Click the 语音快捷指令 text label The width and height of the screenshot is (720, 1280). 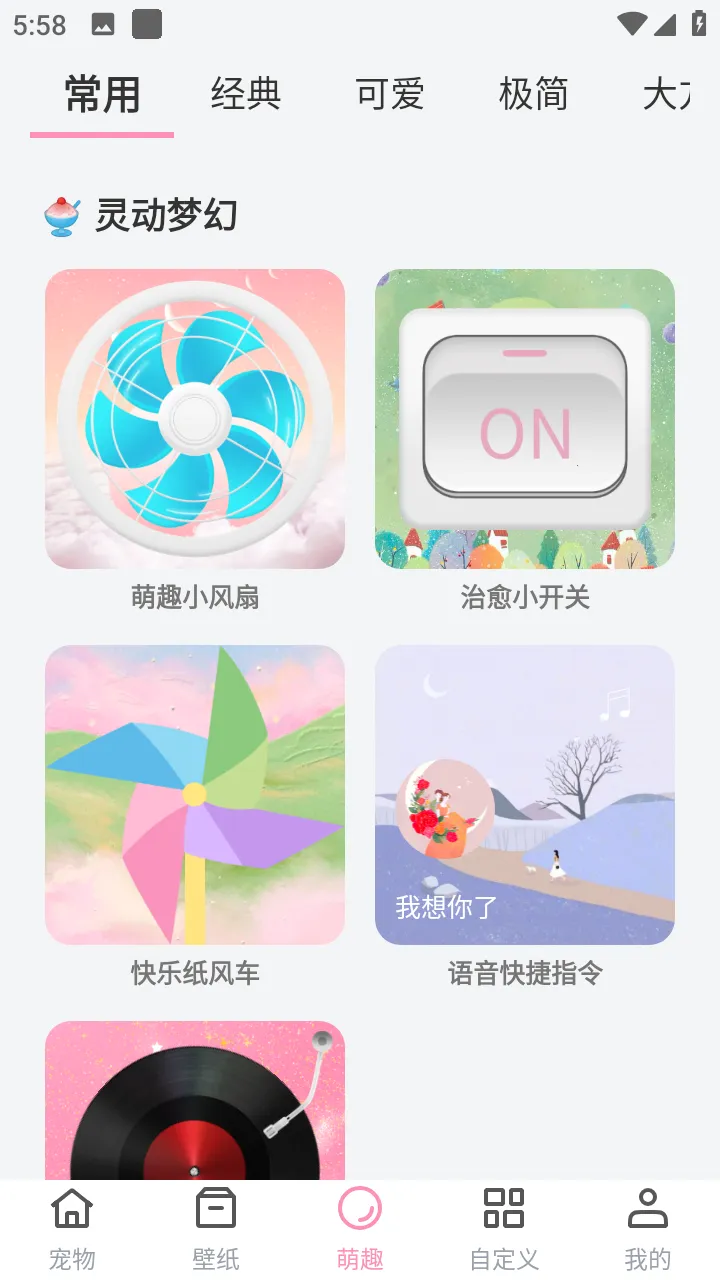coord(525,972)
